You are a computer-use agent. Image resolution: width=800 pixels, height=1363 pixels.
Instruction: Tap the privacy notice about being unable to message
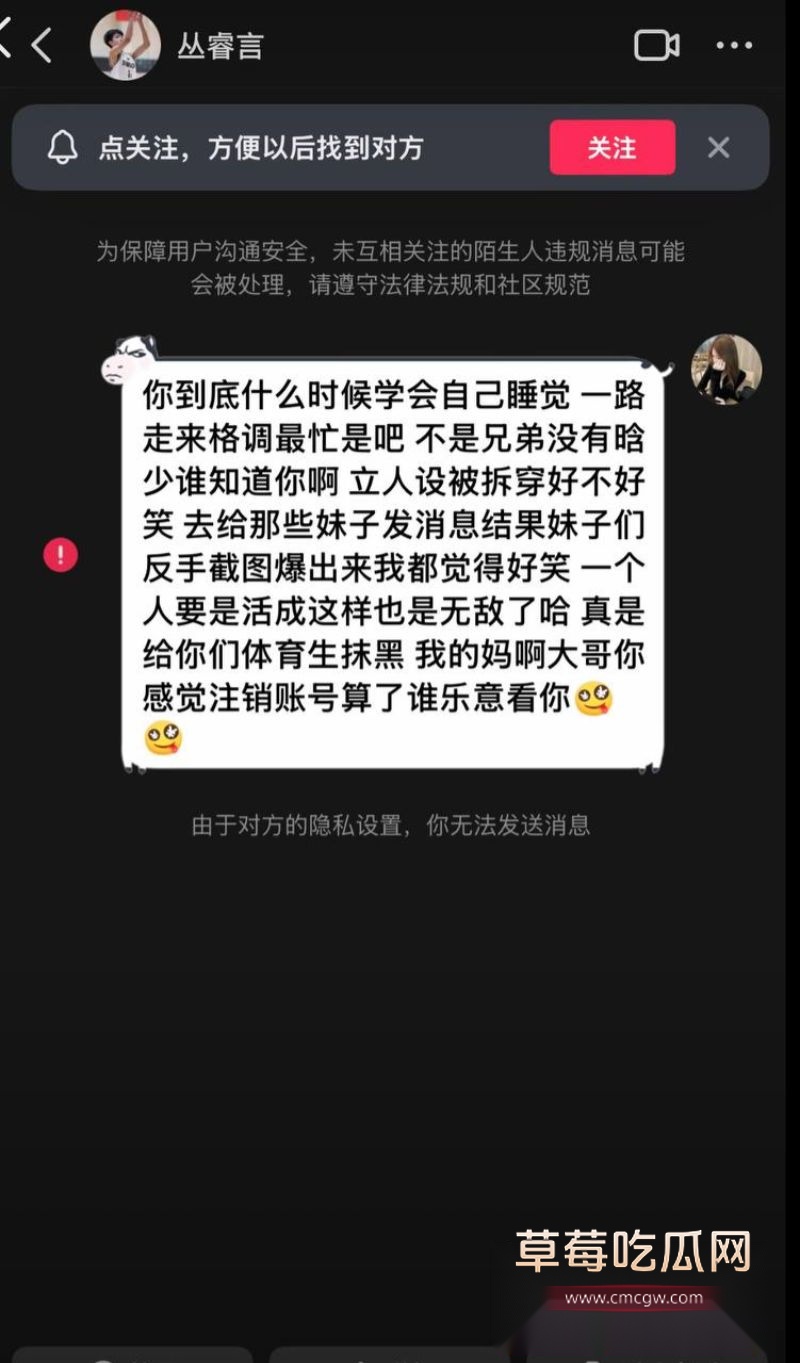[x=400, y=826]
